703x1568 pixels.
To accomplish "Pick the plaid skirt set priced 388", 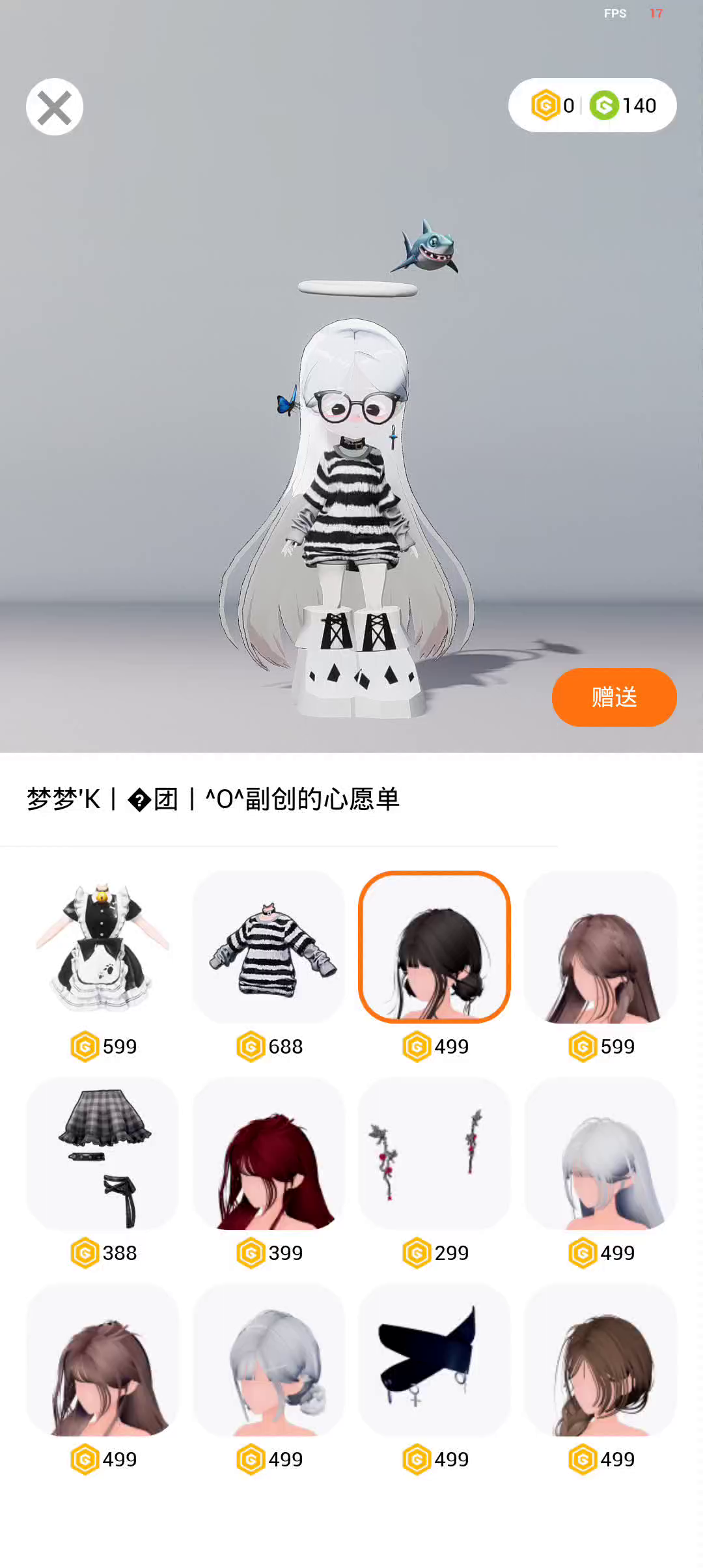I will point(103,1153).
